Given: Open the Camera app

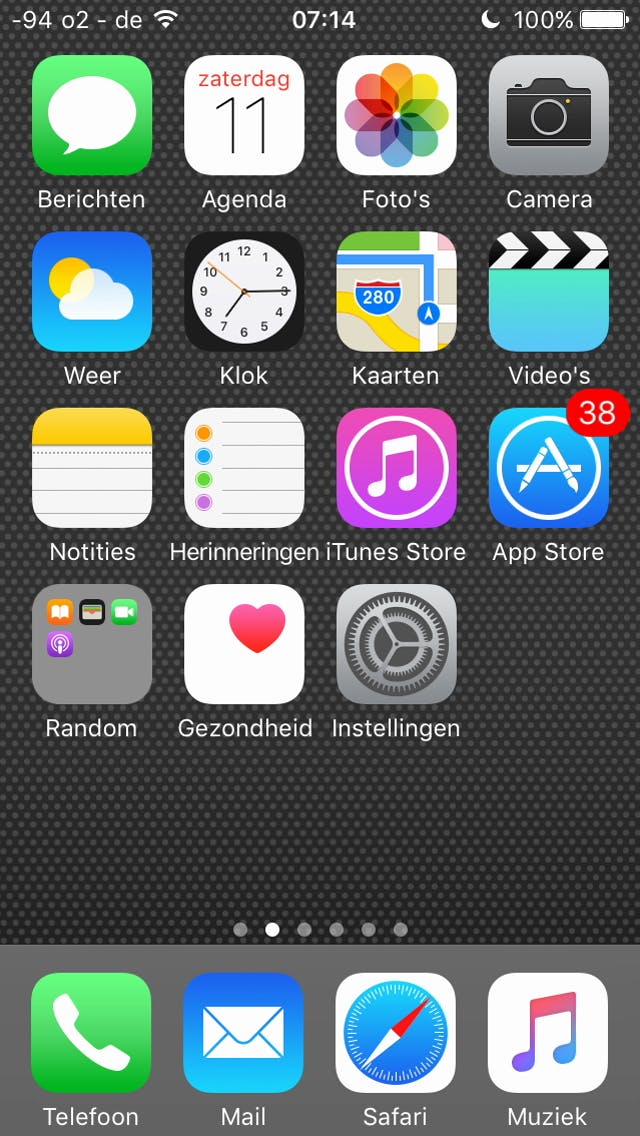Looking at the screenshot, I should tap(548, 115).
